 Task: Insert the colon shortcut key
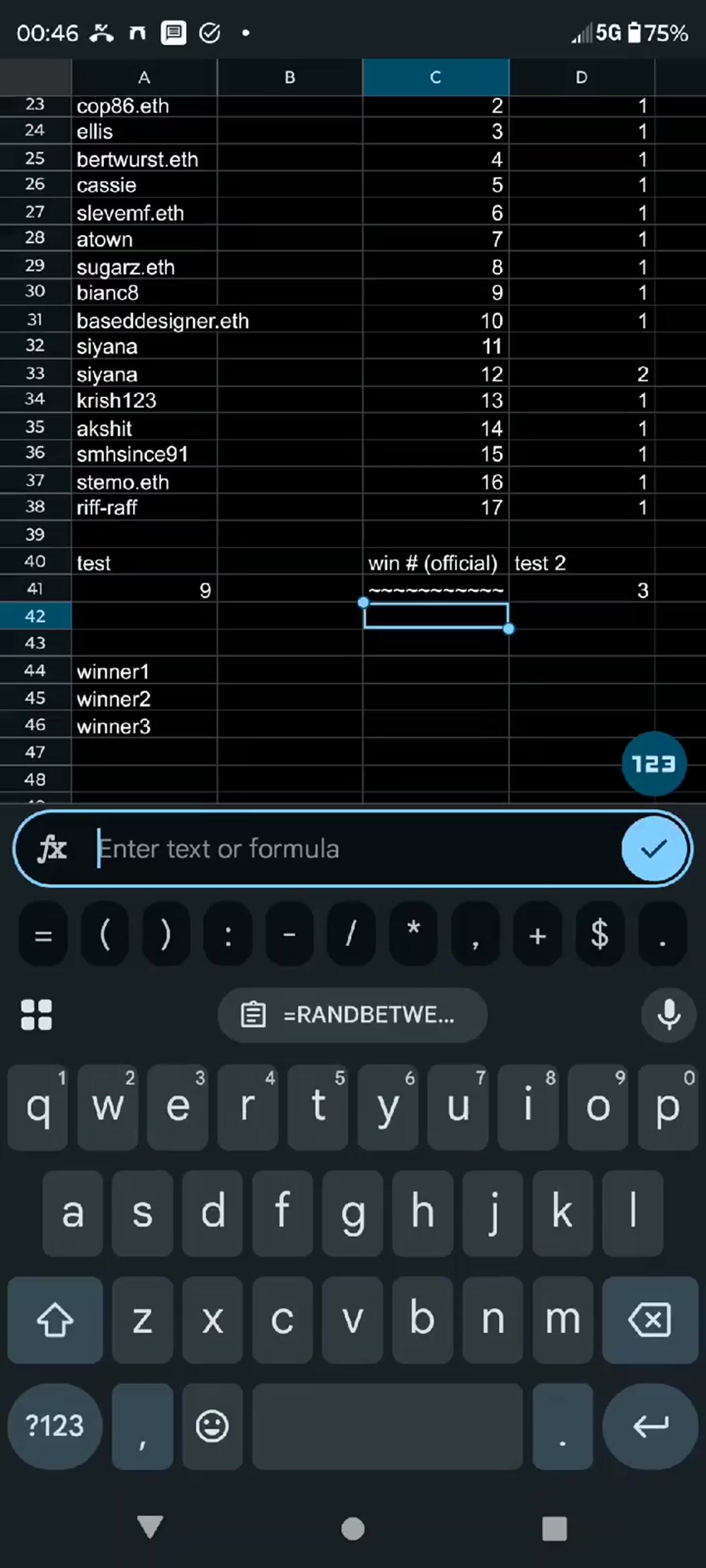(x=228, y=935)
